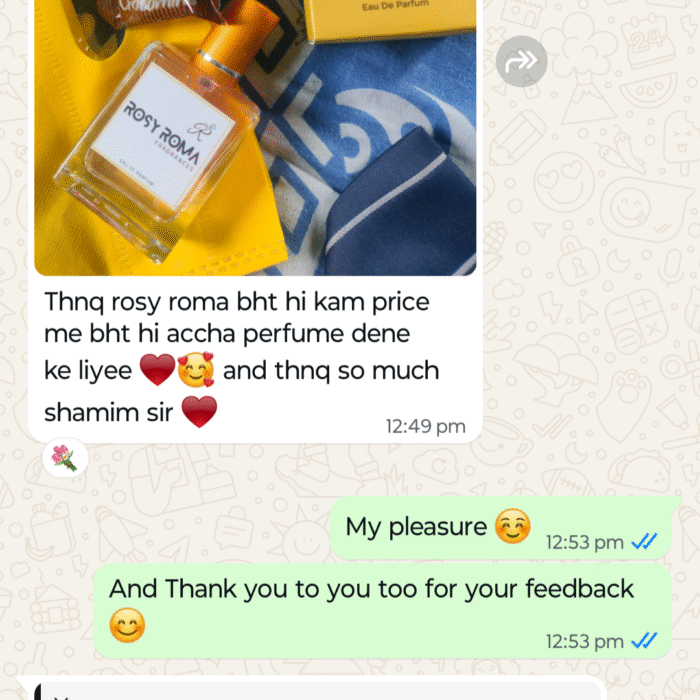Forward the perfume photo message
Viewport: 700px width, 700px height.
point(521,62)
